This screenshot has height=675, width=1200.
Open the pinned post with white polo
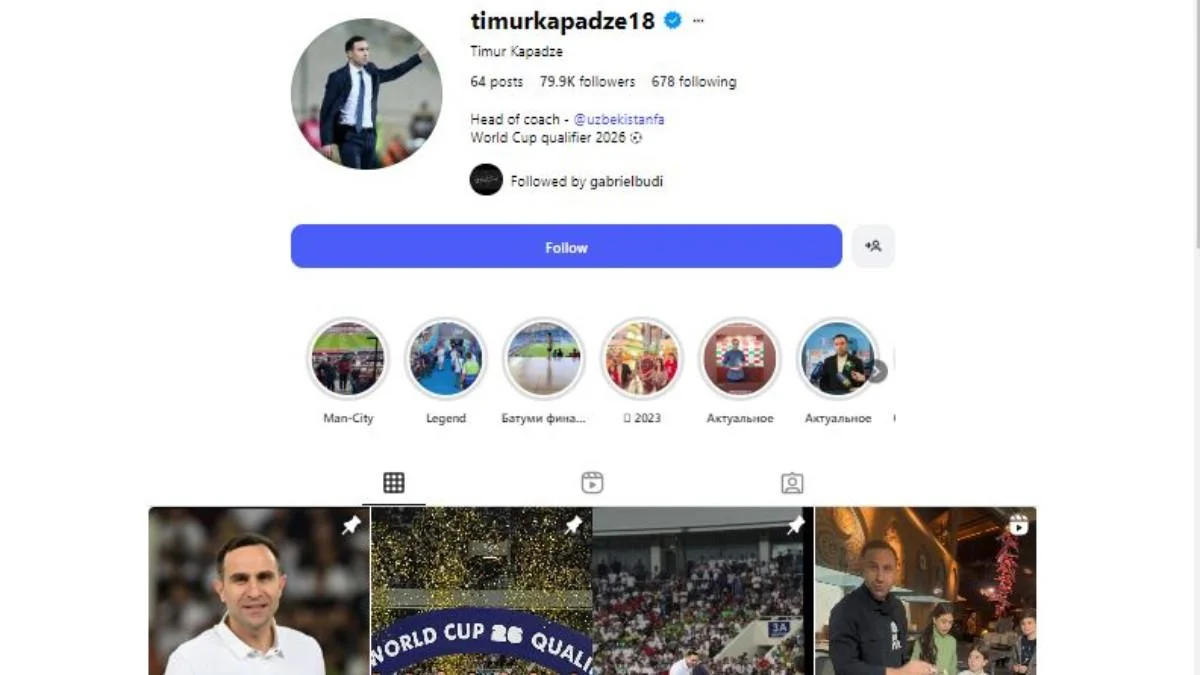coord(259,590)
